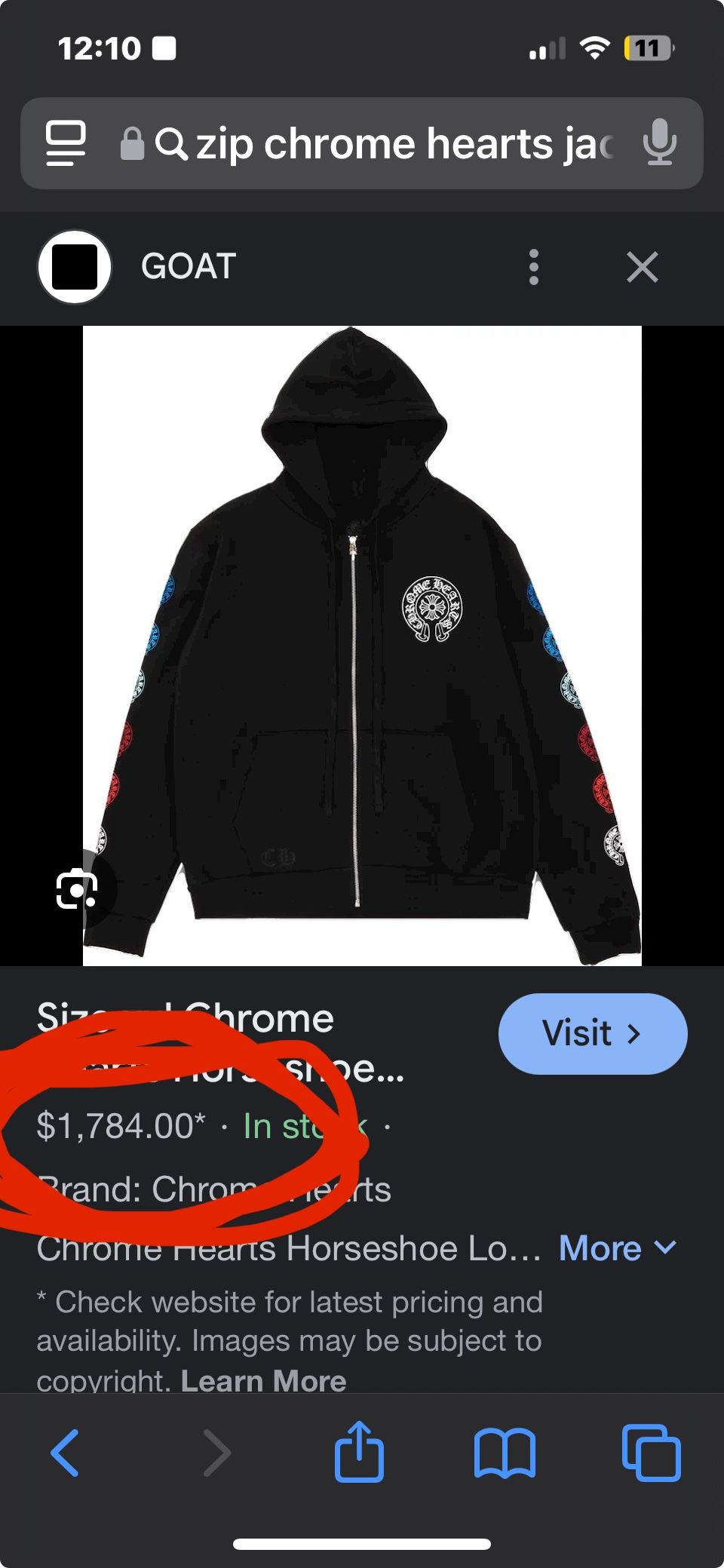The image size is (724, 1568).
Task: Open the page format menu icon
Action: (x=66, y=143)
